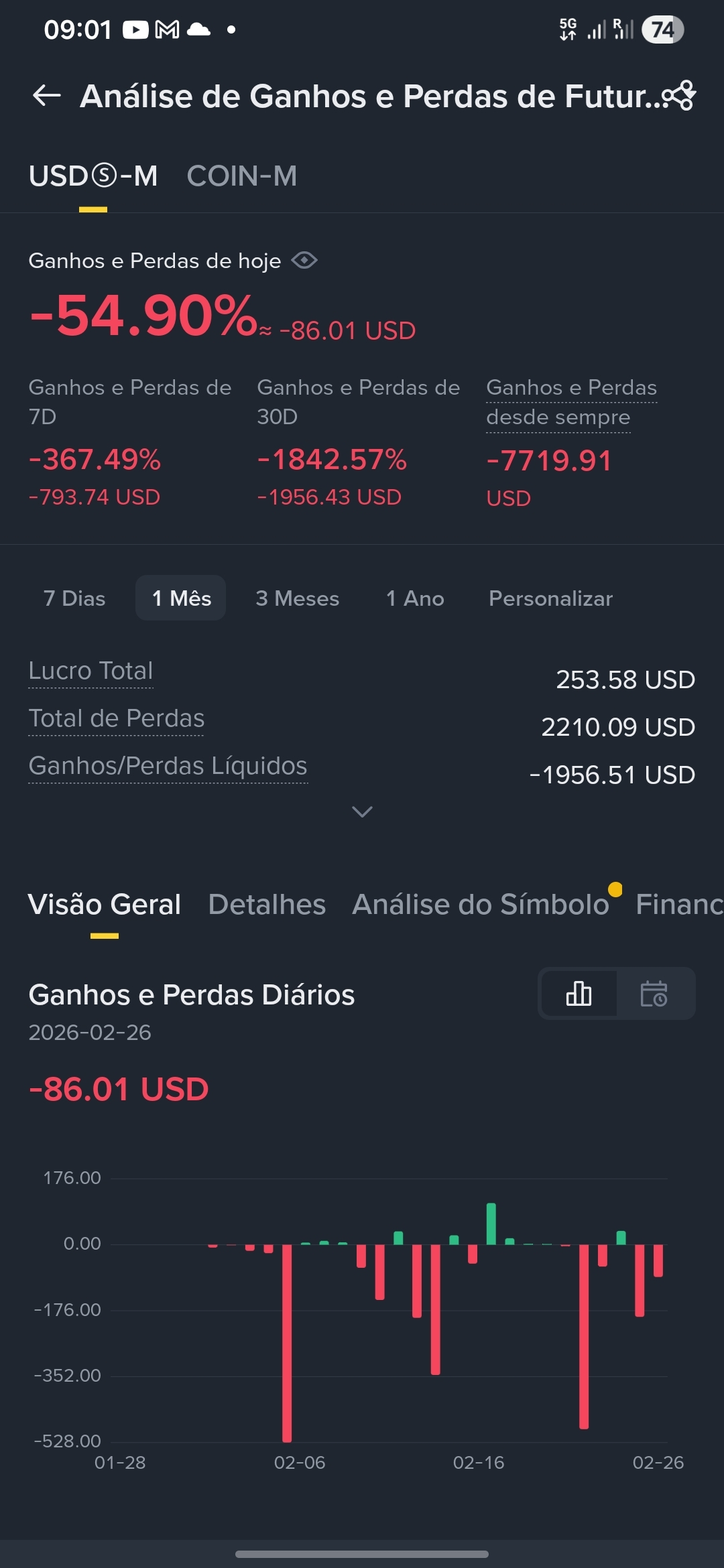Hide today's PnL with the eye icon
The height and width of the screenshot is (1568, 724).
point(304,260)
